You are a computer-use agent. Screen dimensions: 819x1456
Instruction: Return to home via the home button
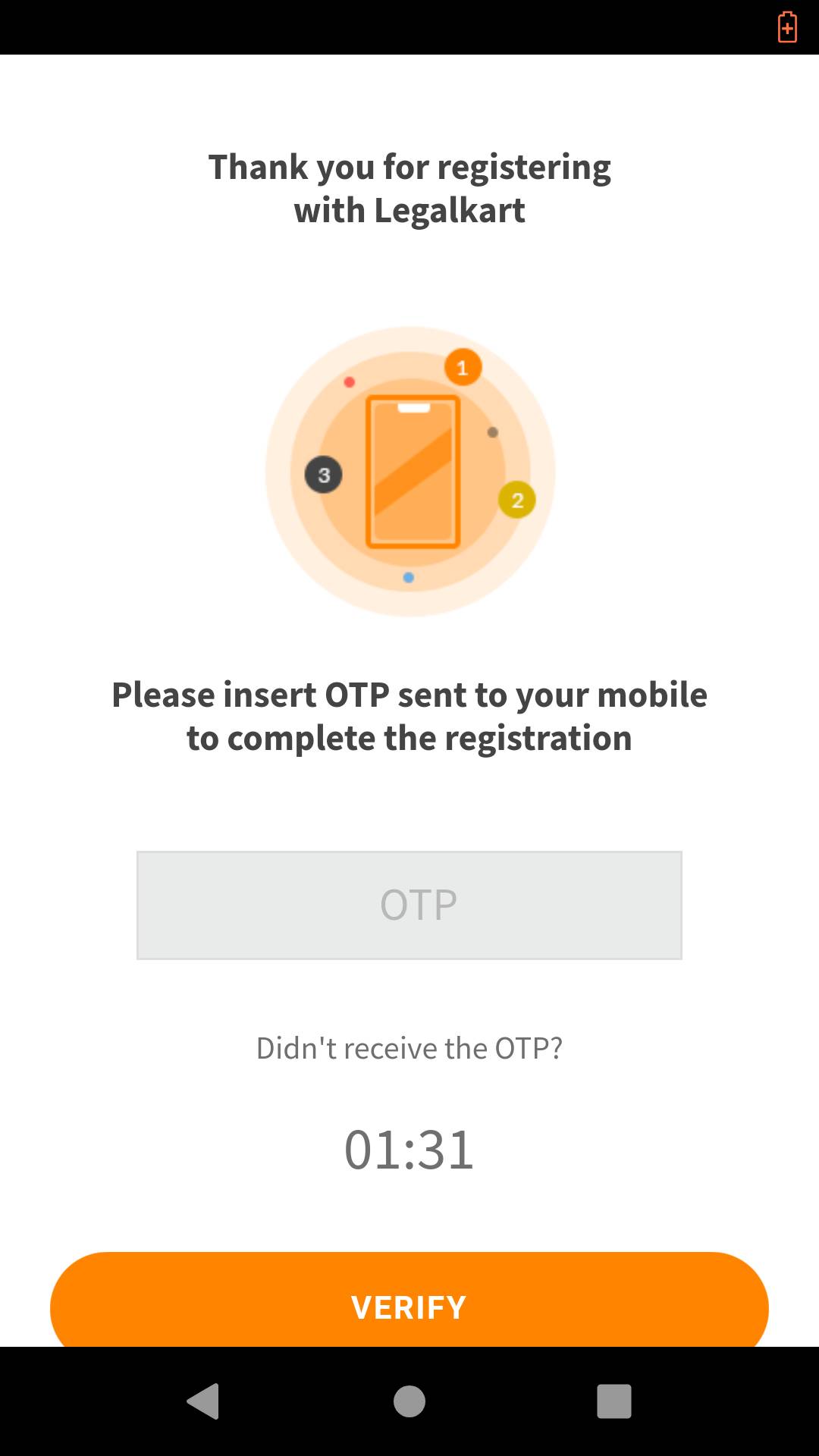[409, 1401]
